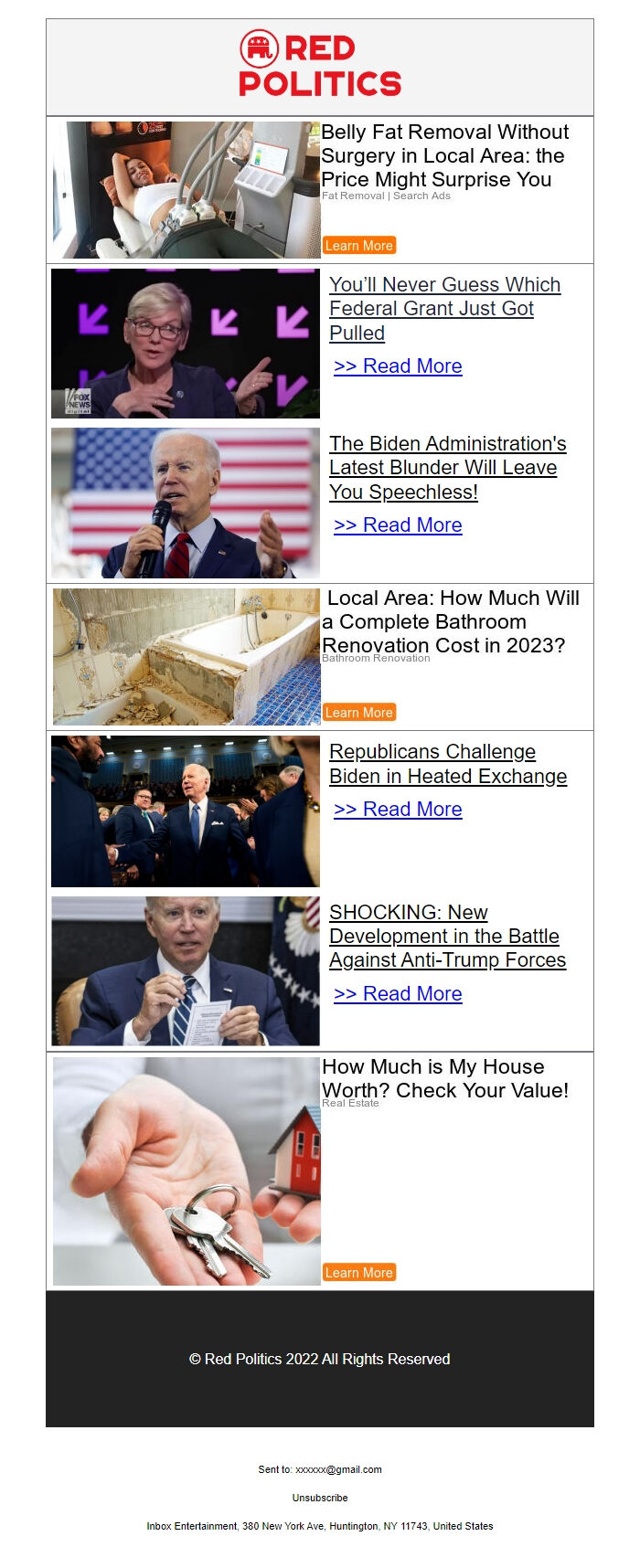Read More under Biden blunder story

click(x=398, y=524)
